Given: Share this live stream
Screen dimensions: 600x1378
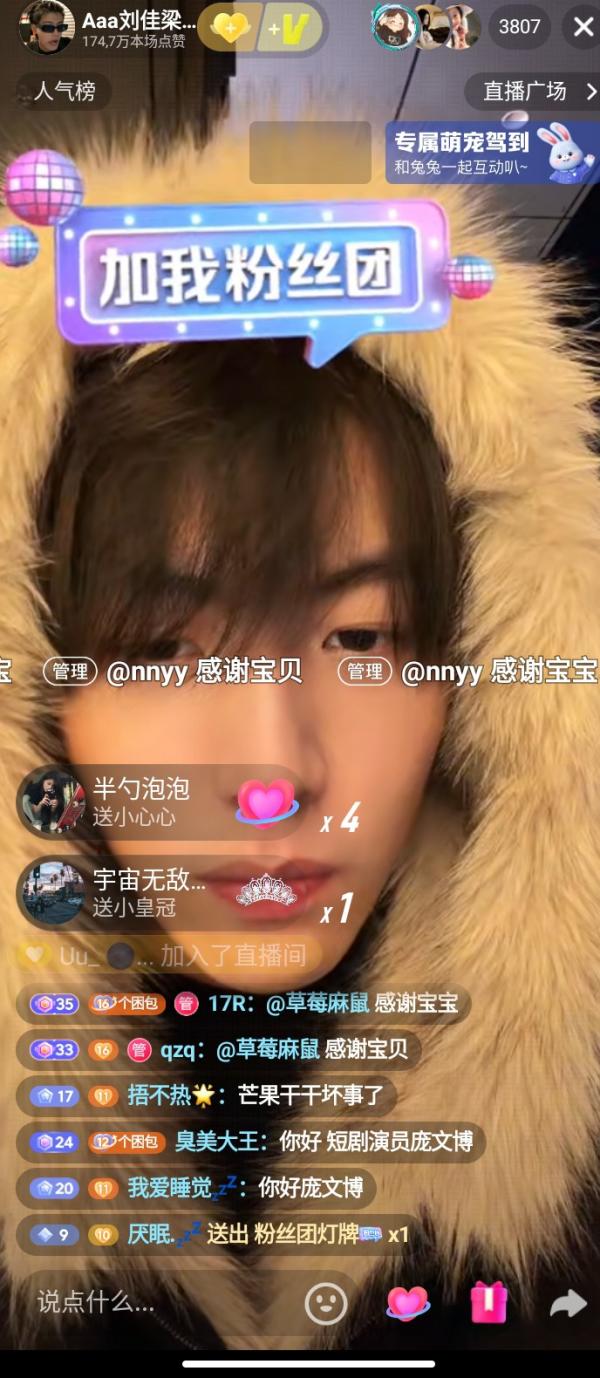Looking at the screenshot, I should 568,1303.
